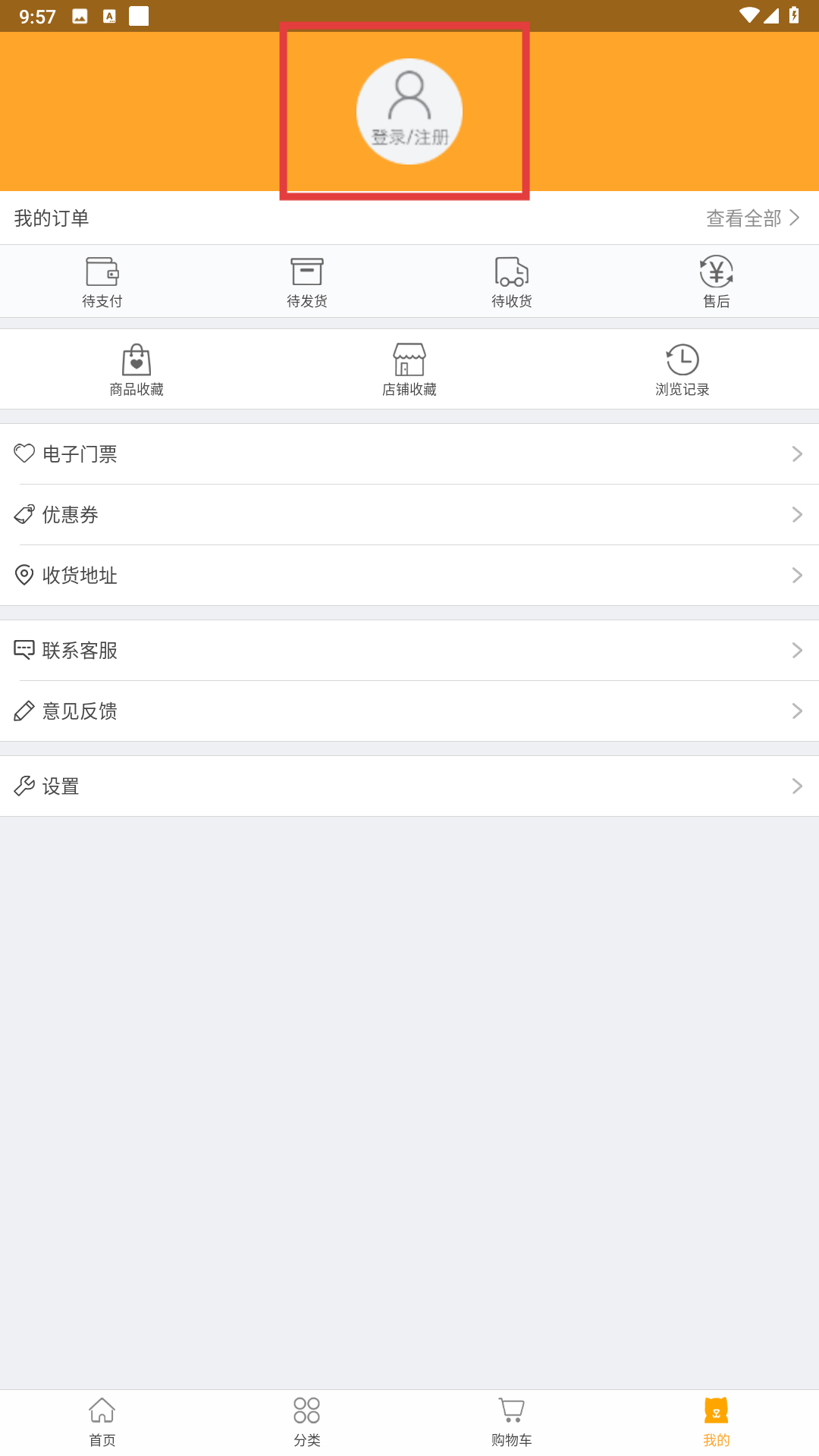819x1456 pixels.
Task: Switch to the 分类 categories tab
Action: pyautogui.click(x=307, y=1423)
